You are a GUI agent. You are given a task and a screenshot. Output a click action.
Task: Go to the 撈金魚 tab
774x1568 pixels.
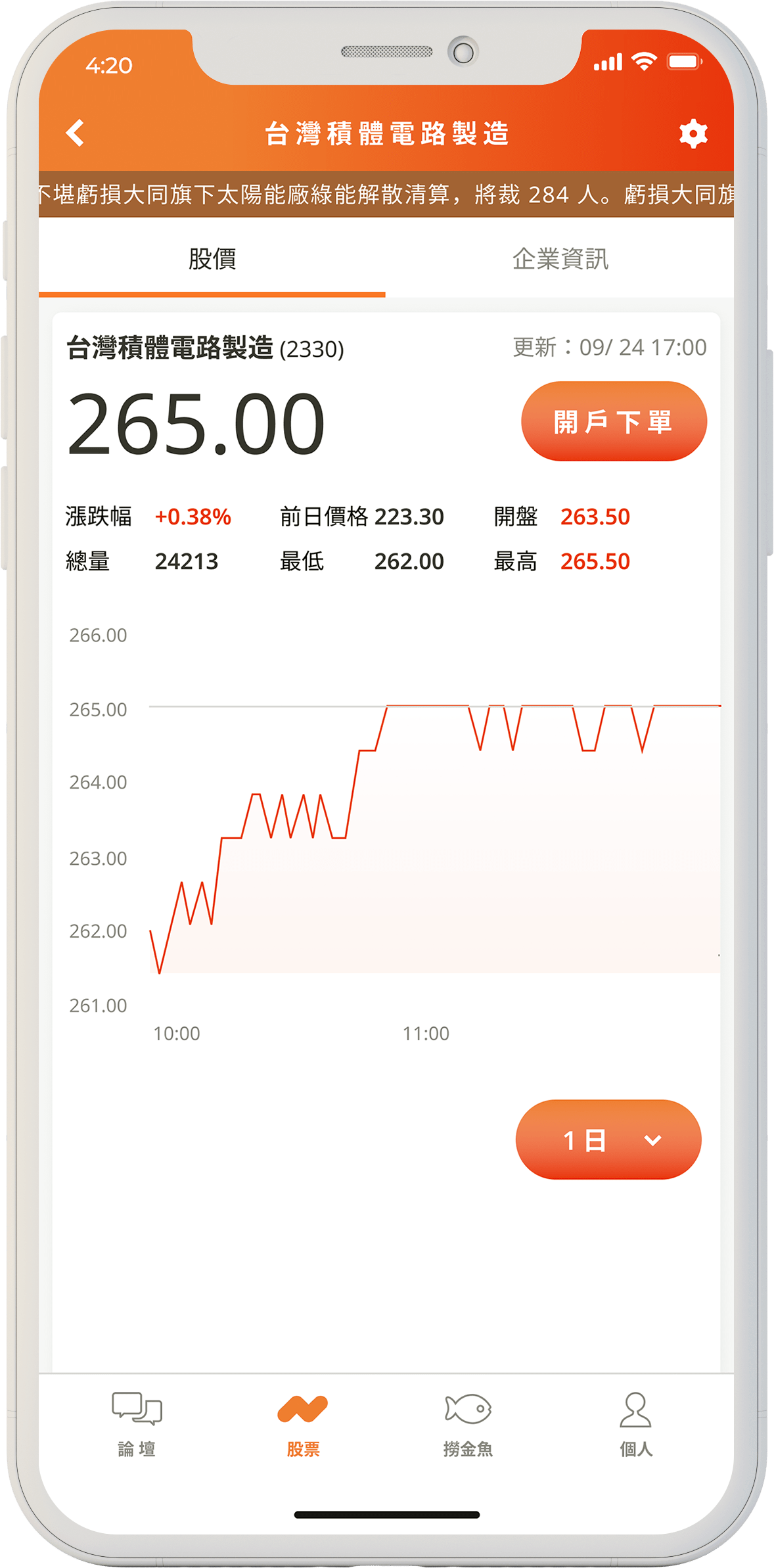tap(468, 1423)
